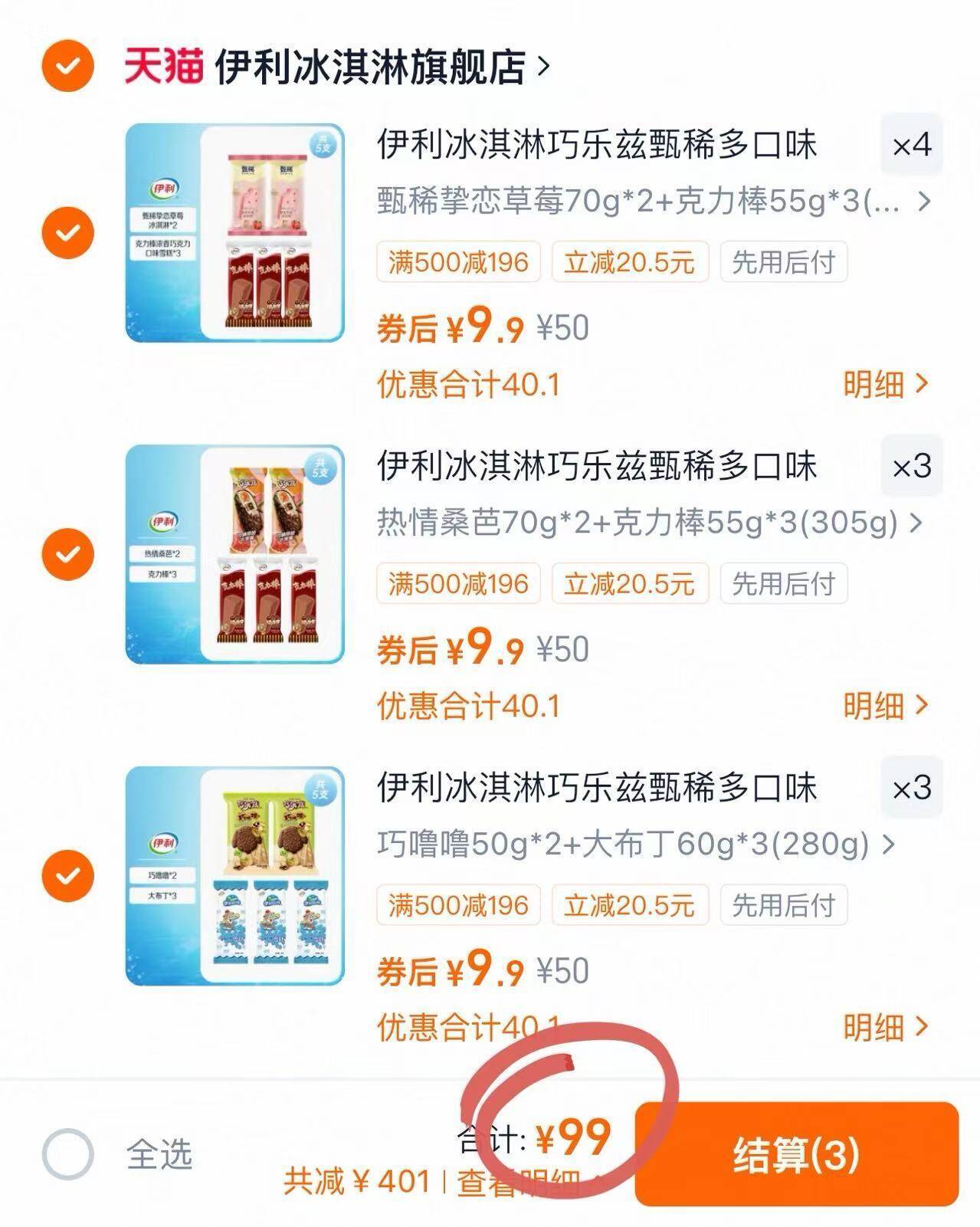Open 查看明细 for the total discount
Viewport: 980px width, 1227px height.
click(527, 1183)
